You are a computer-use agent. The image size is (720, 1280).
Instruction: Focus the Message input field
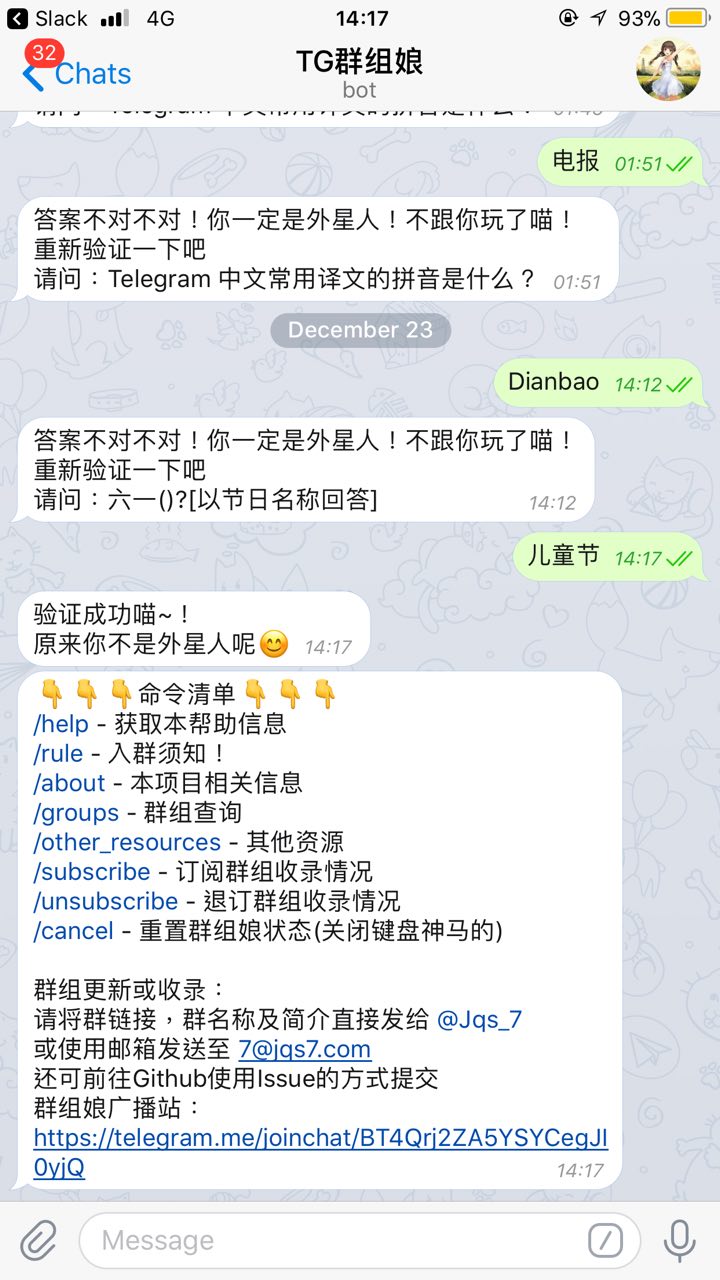click(330, 1241)
